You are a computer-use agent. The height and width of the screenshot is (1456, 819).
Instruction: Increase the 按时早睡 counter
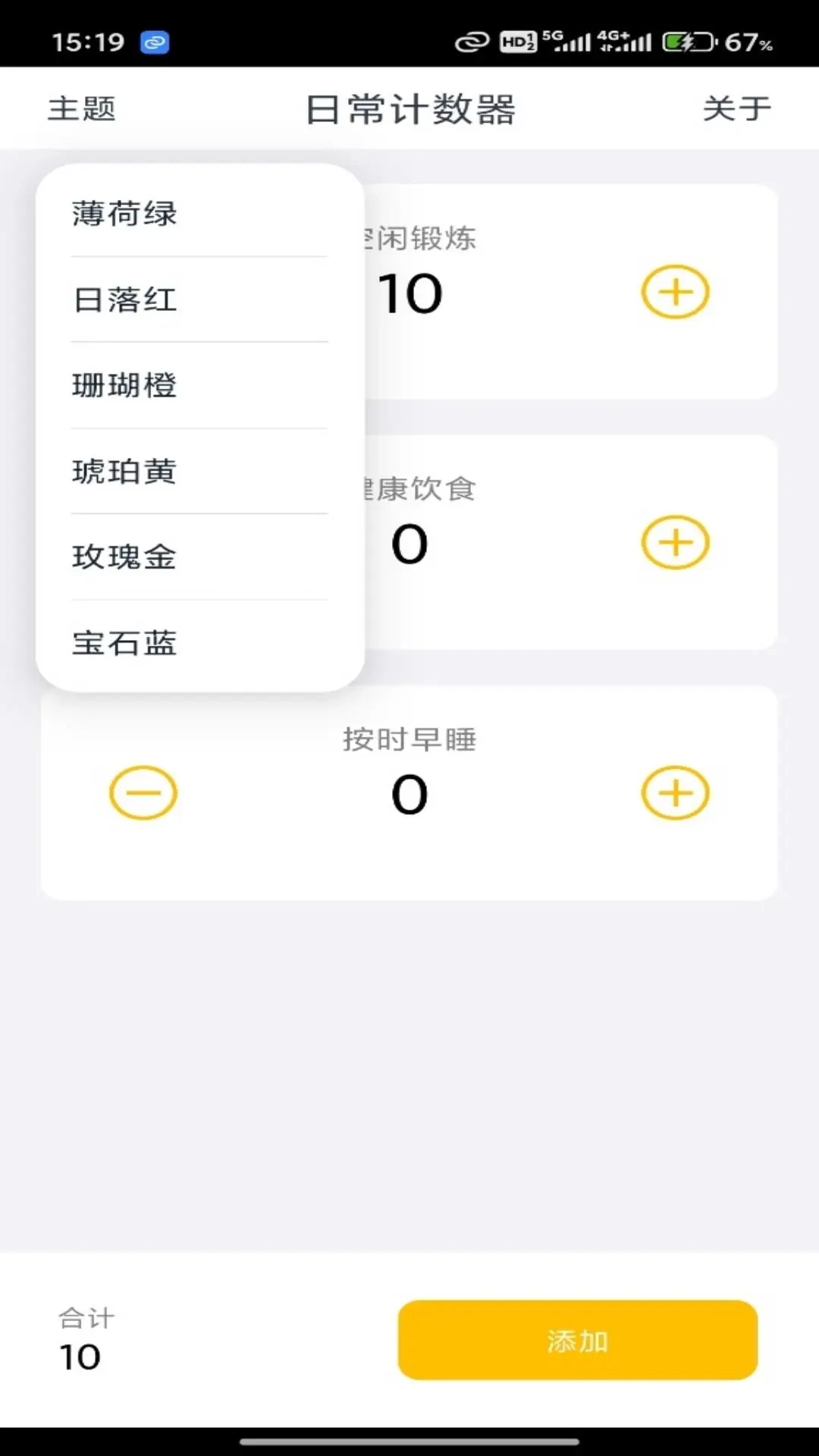point(675,793)
